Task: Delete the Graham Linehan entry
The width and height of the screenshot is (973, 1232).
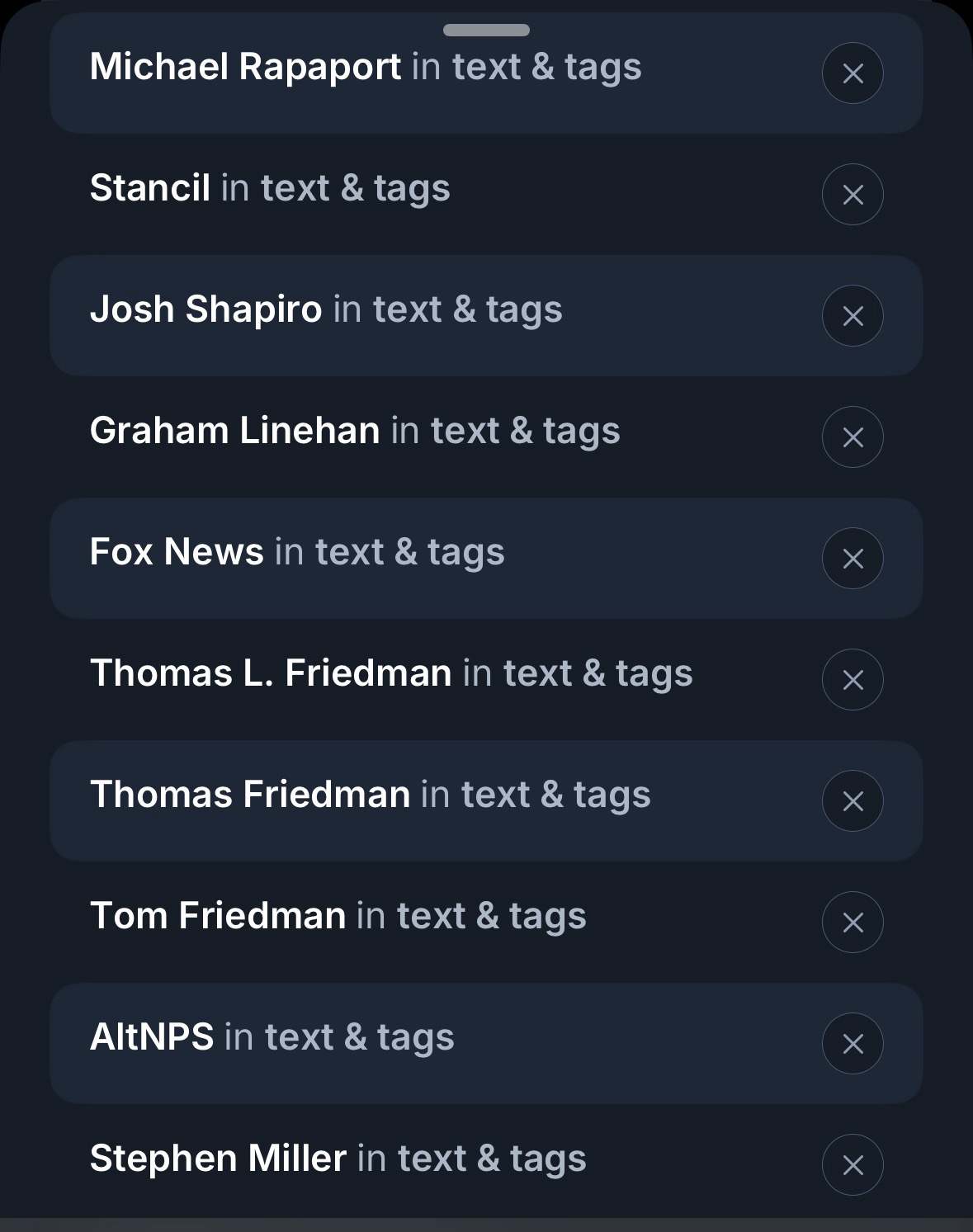Action: pyautogui.click(x=853, y=437)
